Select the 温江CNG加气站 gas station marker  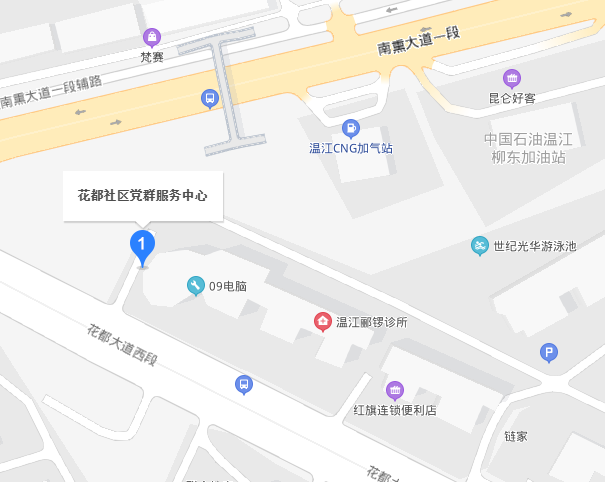[351, 129]
